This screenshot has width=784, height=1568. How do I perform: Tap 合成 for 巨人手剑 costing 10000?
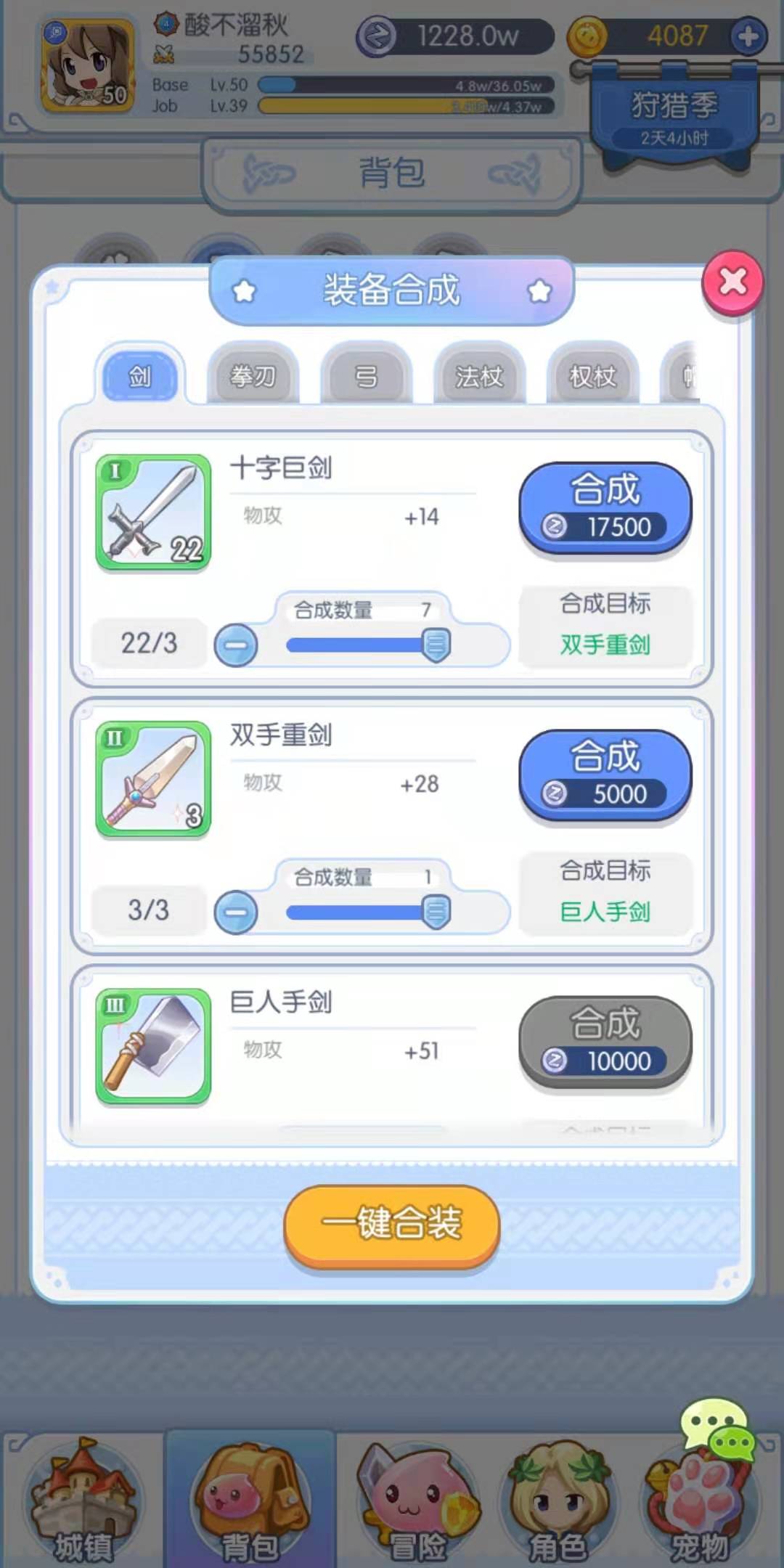coord(605,1042)
